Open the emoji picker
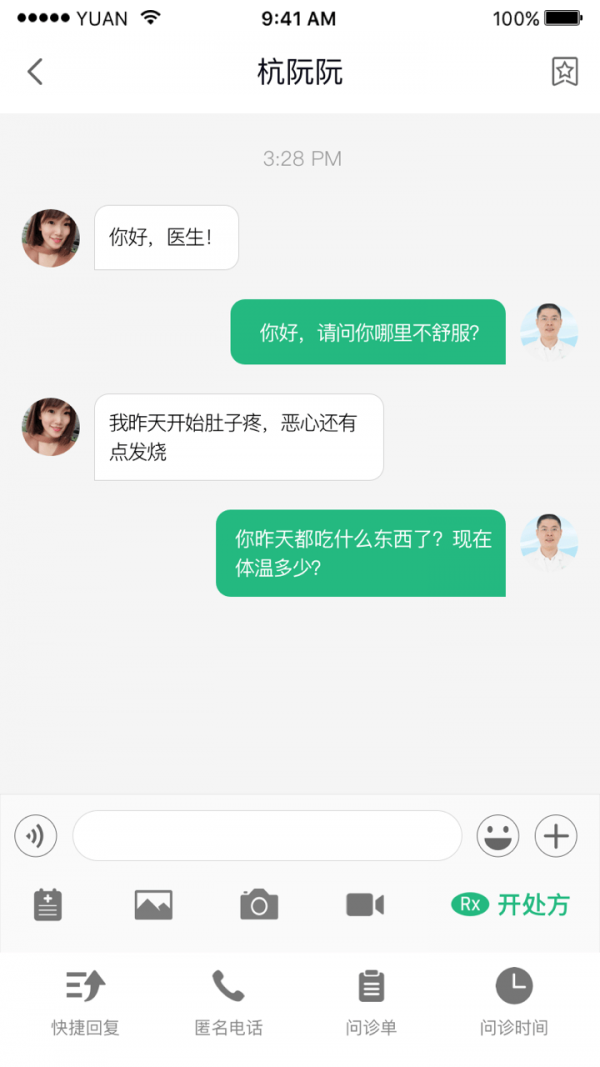 497,836
